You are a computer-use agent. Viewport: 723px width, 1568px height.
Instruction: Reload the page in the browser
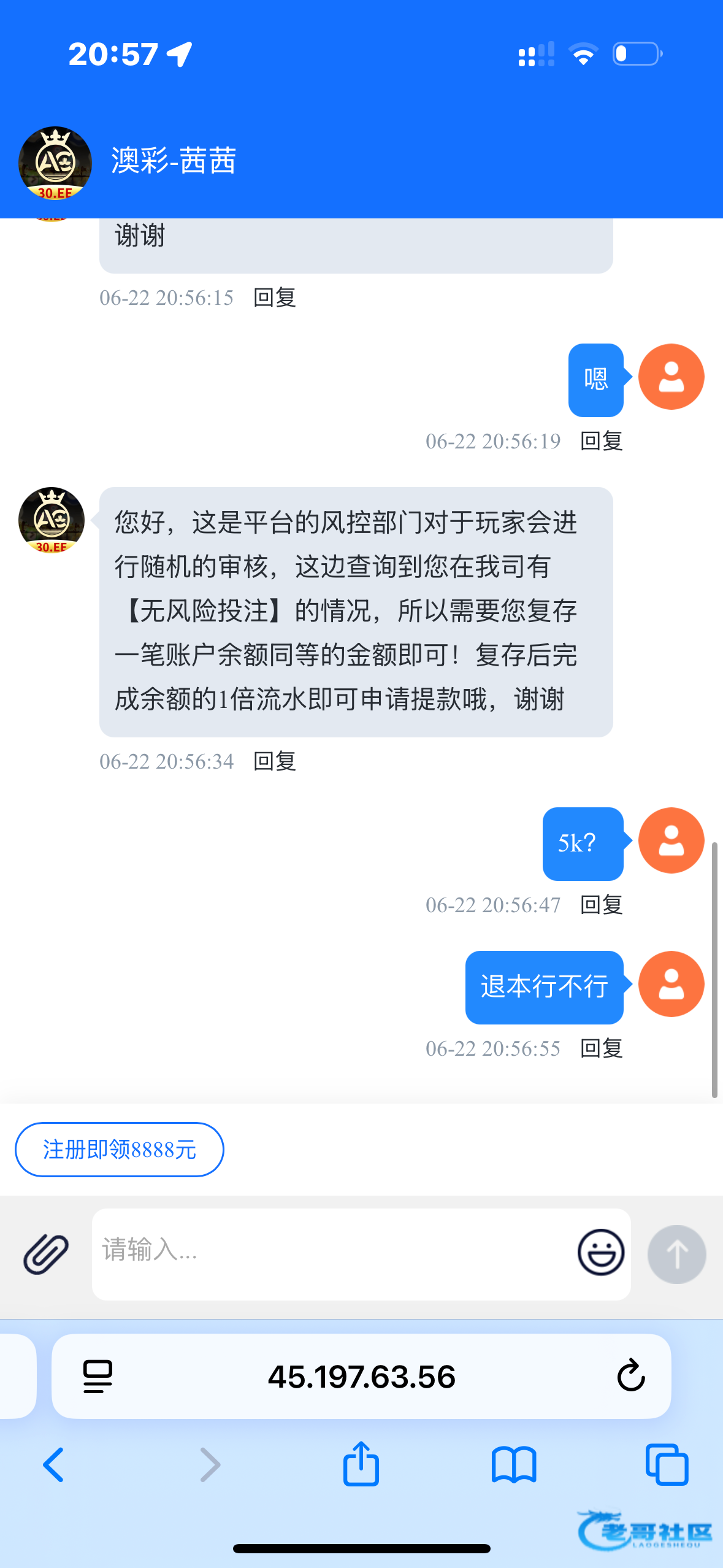pyautogui.click(x=630, y=1376)
